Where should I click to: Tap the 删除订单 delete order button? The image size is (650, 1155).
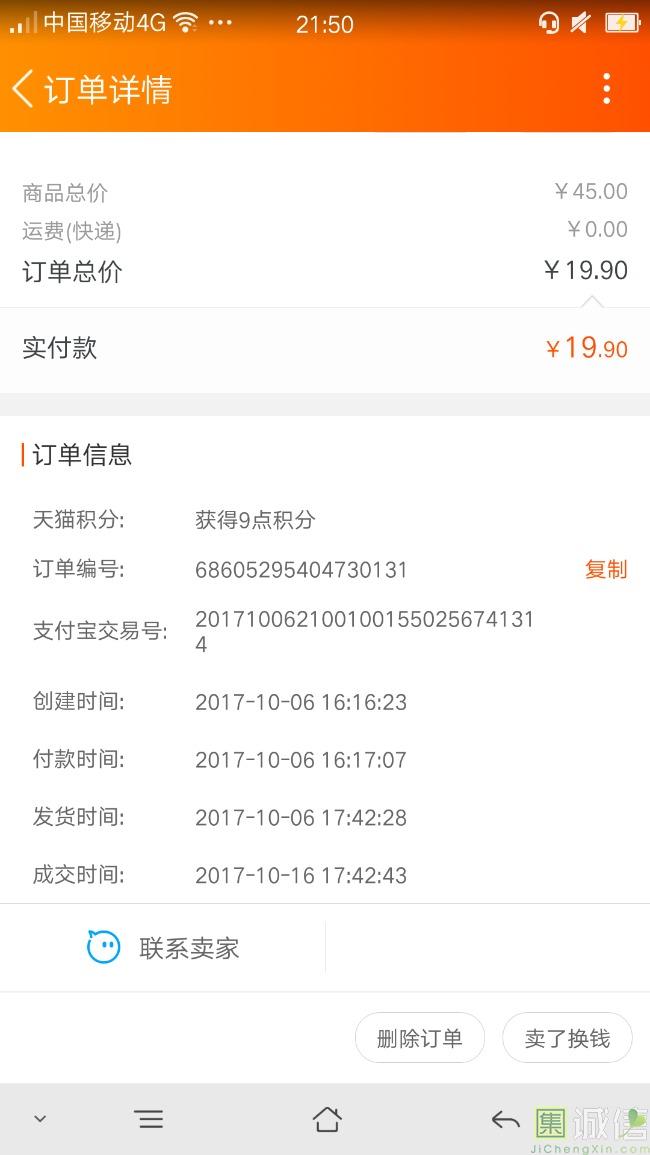pos(420,1038)
